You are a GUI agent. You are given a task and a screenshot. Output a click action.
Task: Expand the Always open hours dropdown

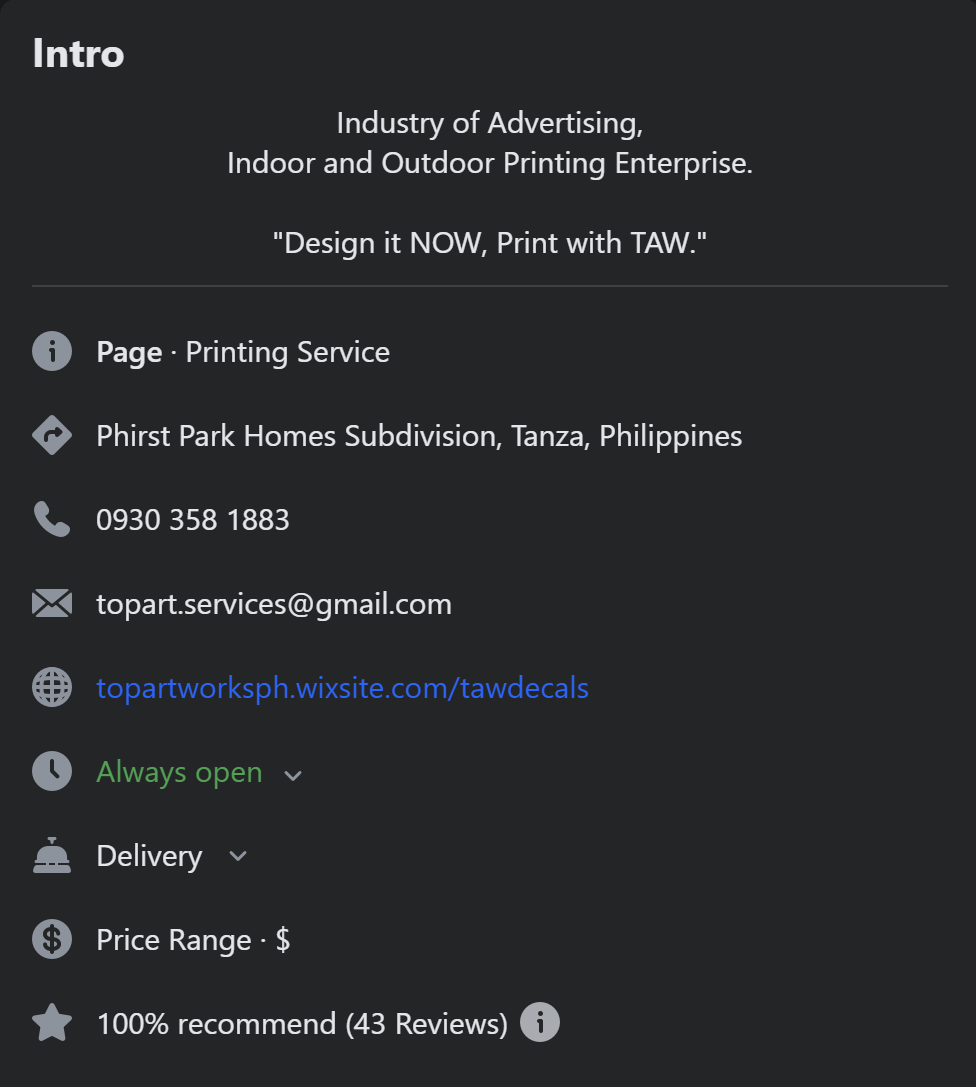click(293, 774)
